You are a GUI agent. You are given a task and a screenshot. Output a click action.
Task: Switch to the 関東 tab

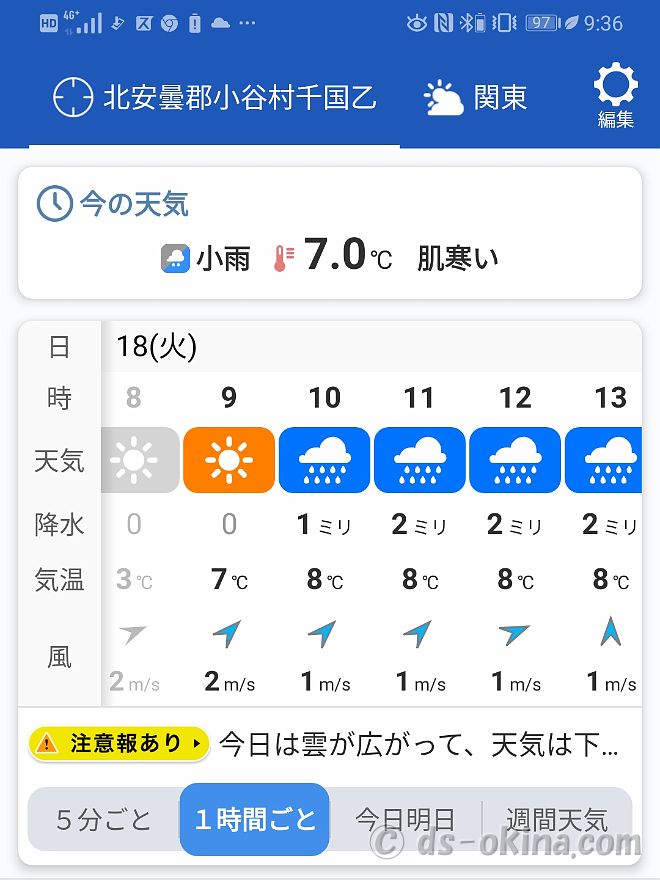[x=476, y=98]
